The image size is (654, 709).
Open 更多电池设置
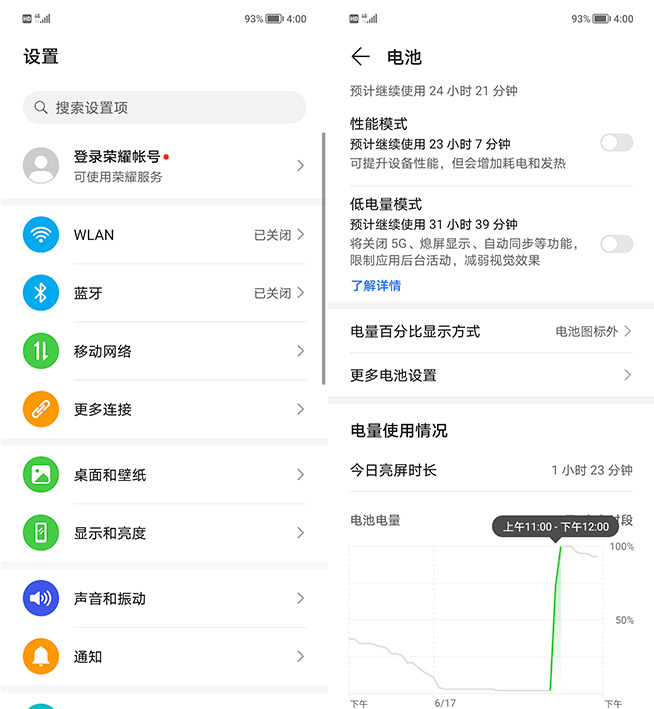(490, 375)
